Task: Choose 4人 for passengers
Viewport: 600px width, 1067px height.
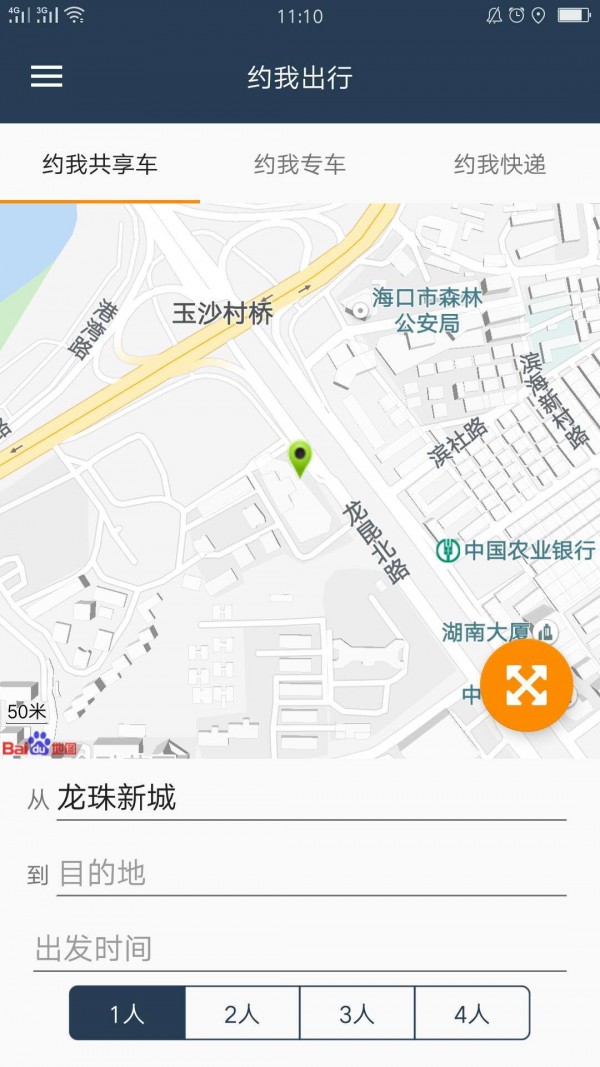Action: pos(472,1014)
